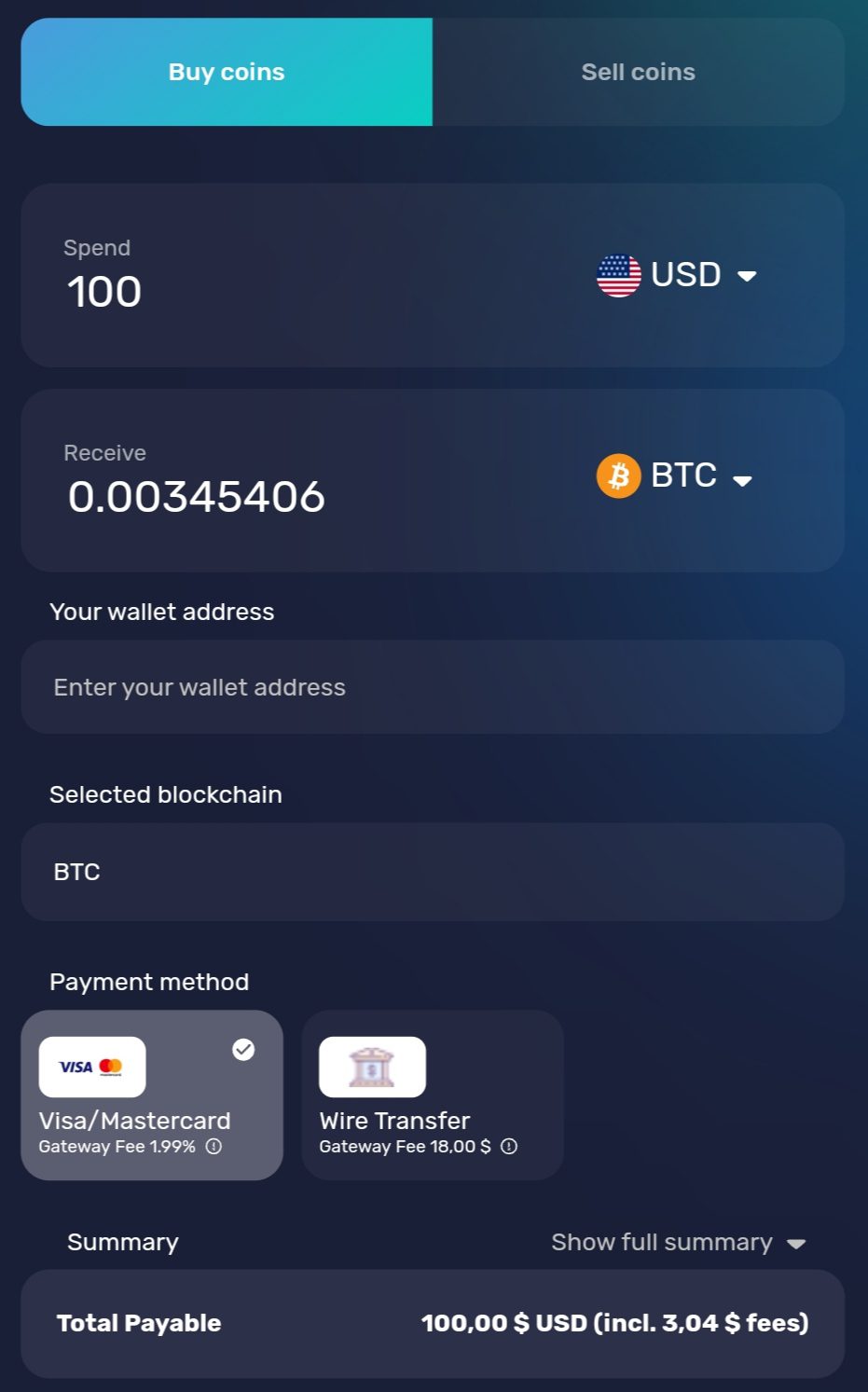The height and width of the screenshot is (1392, 868).
Task: Expand Show full summary
Action: coord(678,1242)
